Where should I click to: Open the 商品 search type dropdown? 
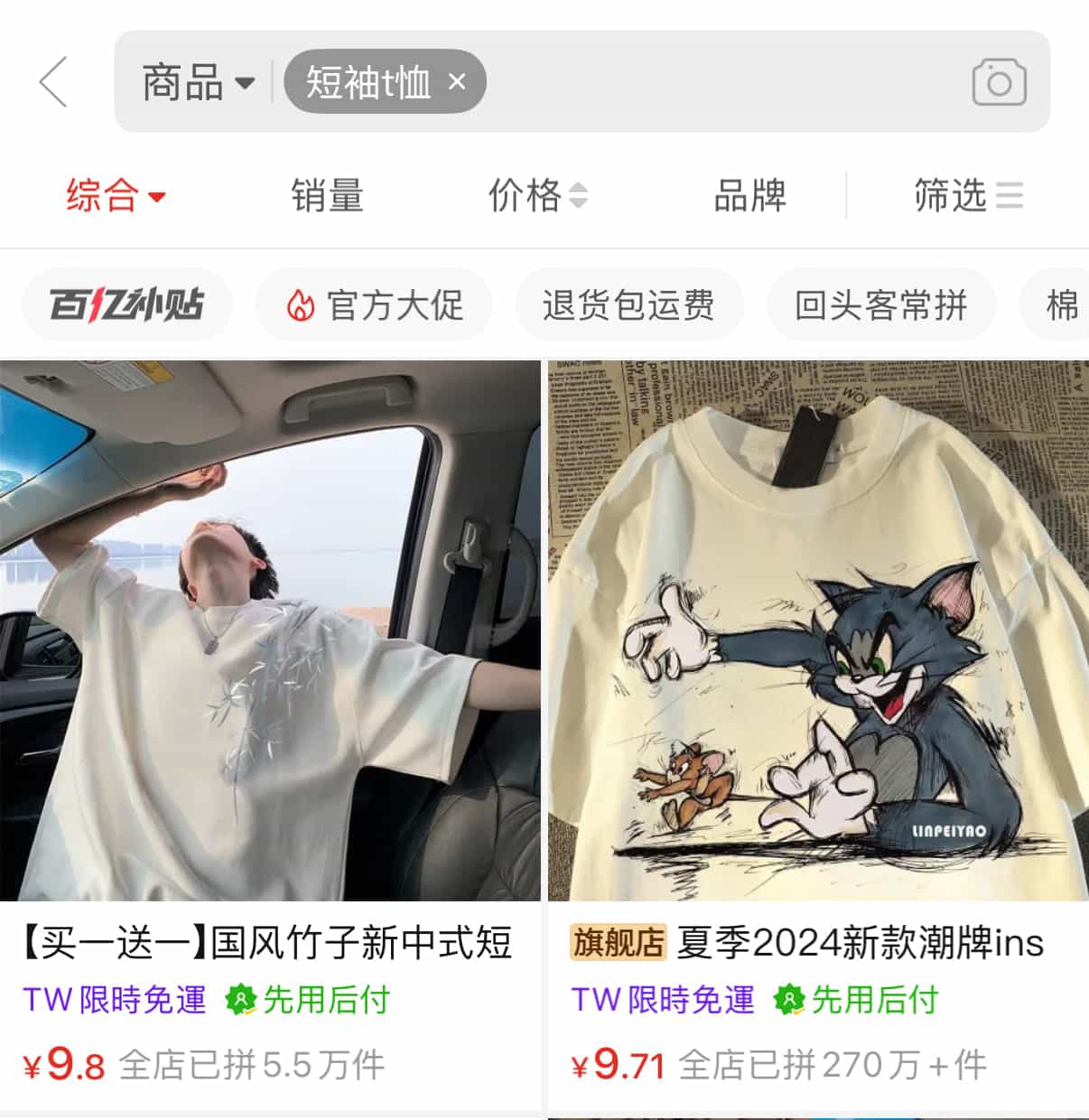coord(197,83)
